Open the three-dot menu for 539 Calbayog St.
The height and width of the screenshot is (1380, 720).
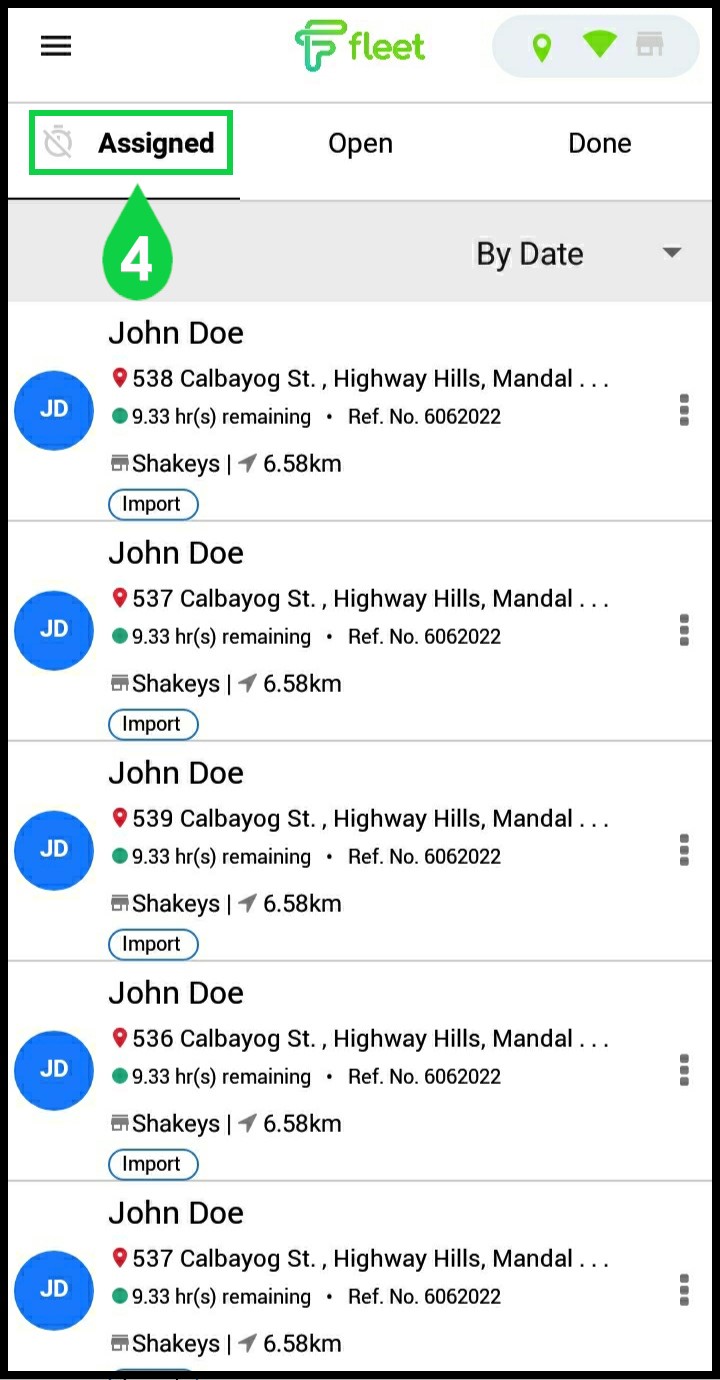[684, 850]
